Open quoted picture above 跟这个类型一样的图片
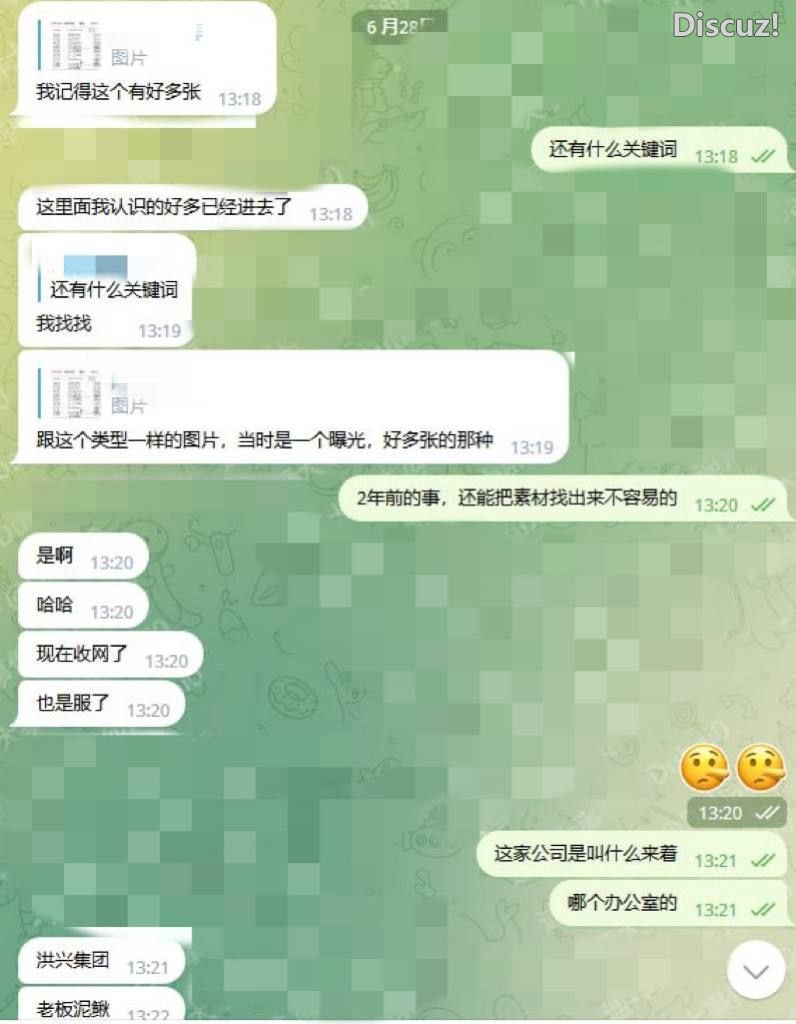The image size is (796, 1024). (110, 392)
